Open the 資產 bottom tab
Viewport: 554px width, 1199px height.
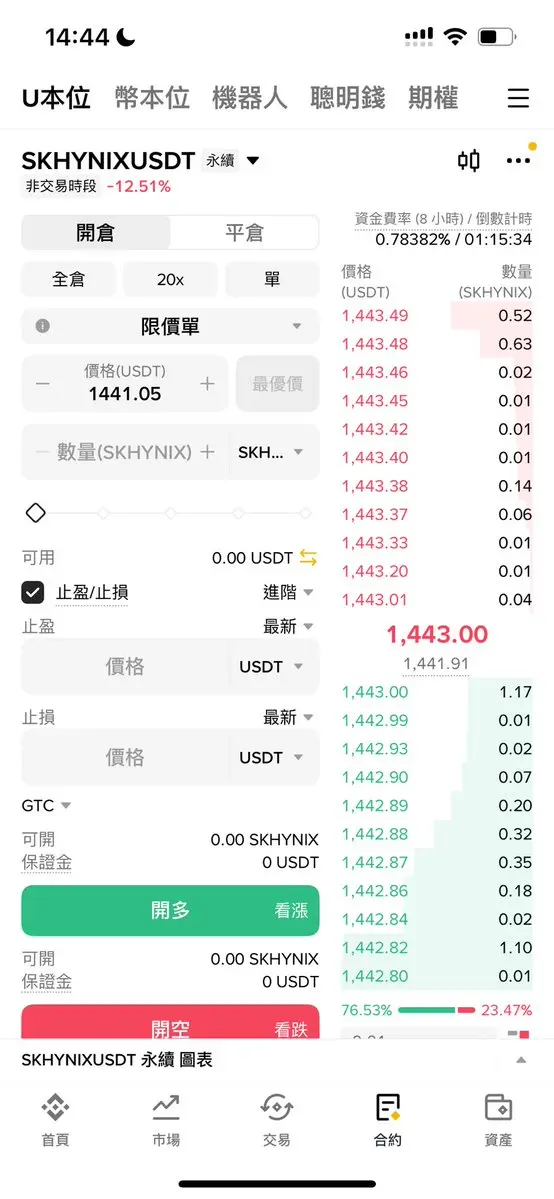(498, 1119)
